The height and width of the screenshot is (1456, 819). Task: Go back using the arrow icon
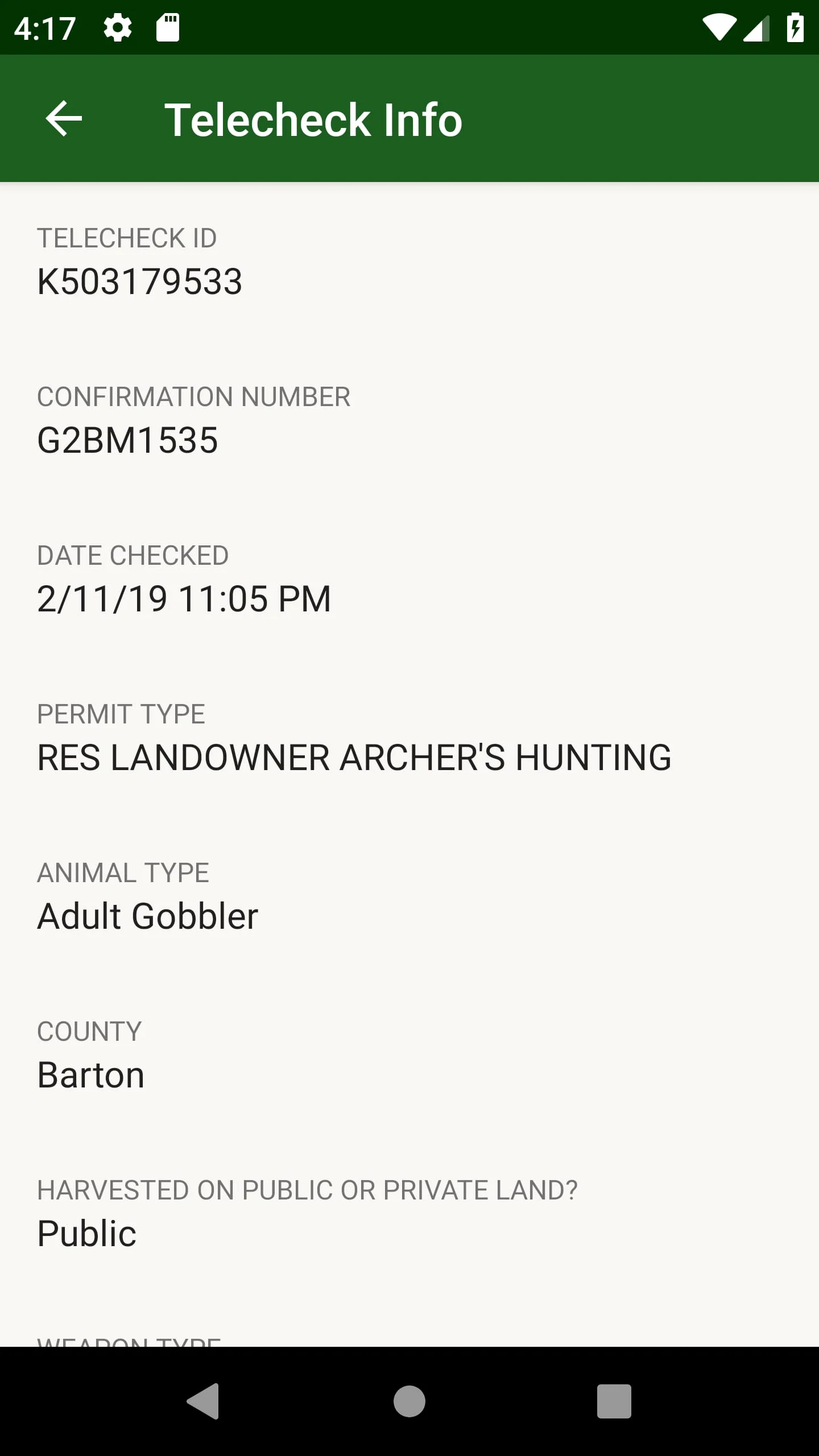64,119
